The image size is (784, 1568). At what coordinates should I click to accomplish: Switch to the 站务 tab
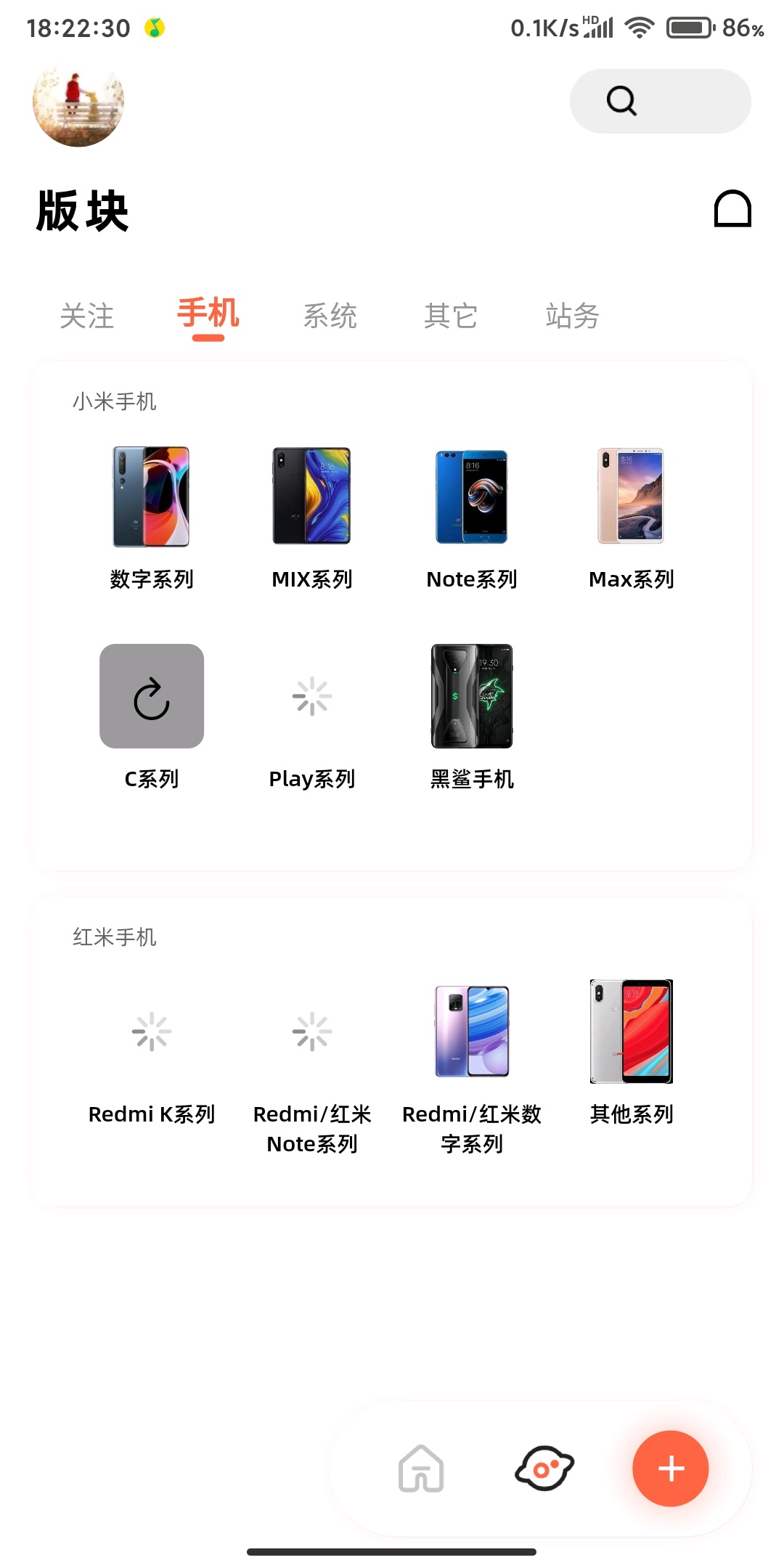pos(573,316)
